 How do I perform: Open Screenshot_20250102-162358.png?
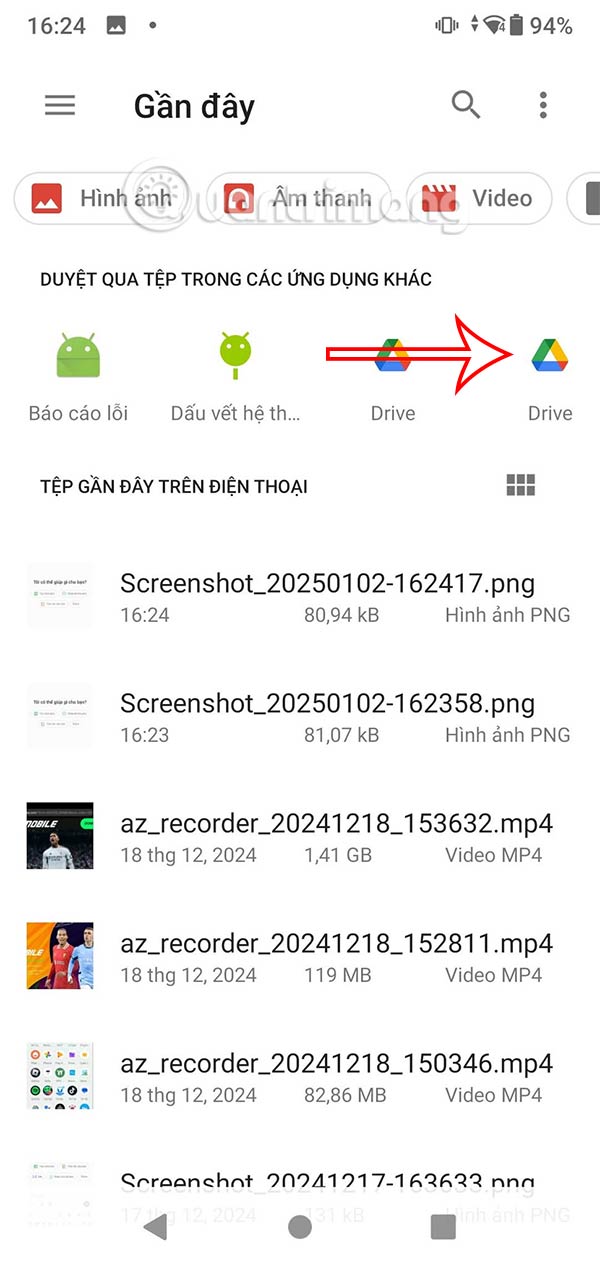(327, 717)
